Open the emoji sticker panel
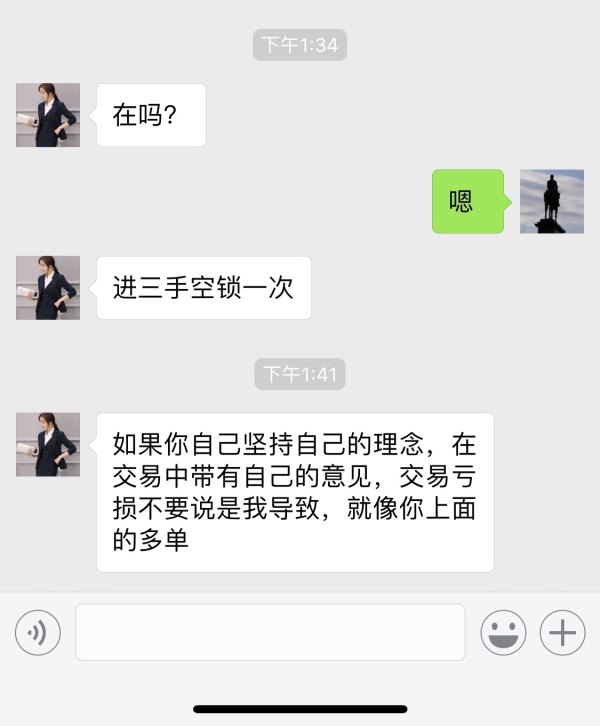 pos(504,632)
